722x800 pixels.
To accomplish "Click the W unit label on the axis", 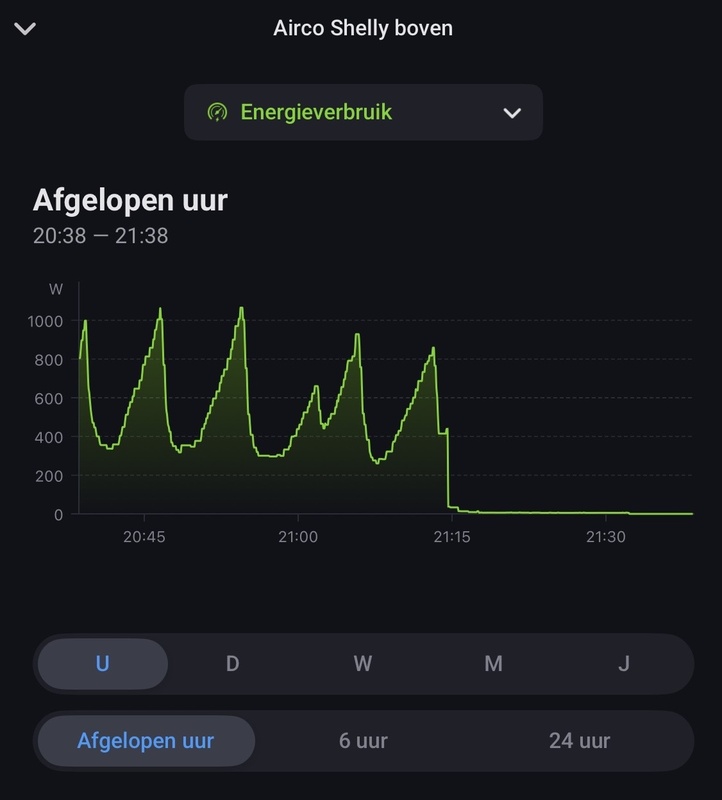I will pos(56,289).
